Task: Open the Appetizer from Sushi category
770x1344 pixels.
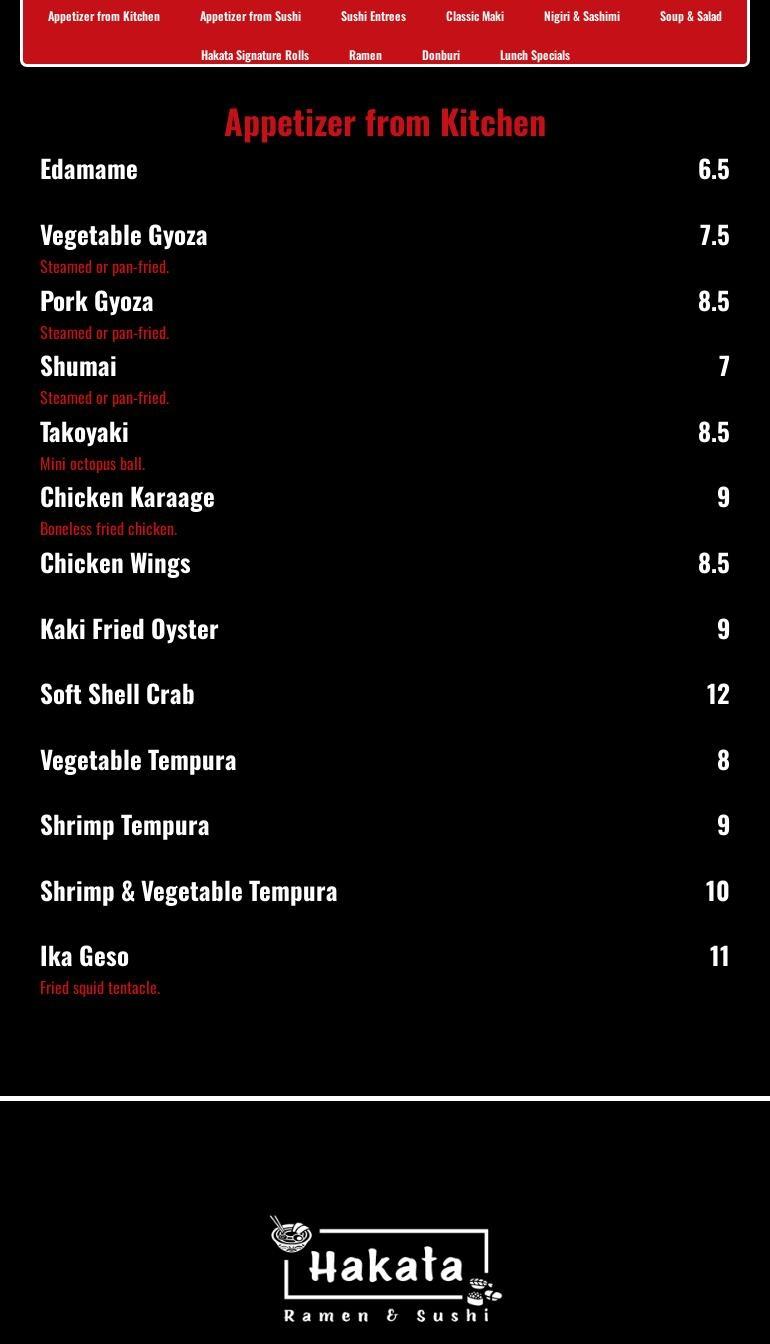Action: (x=250, y=16)
